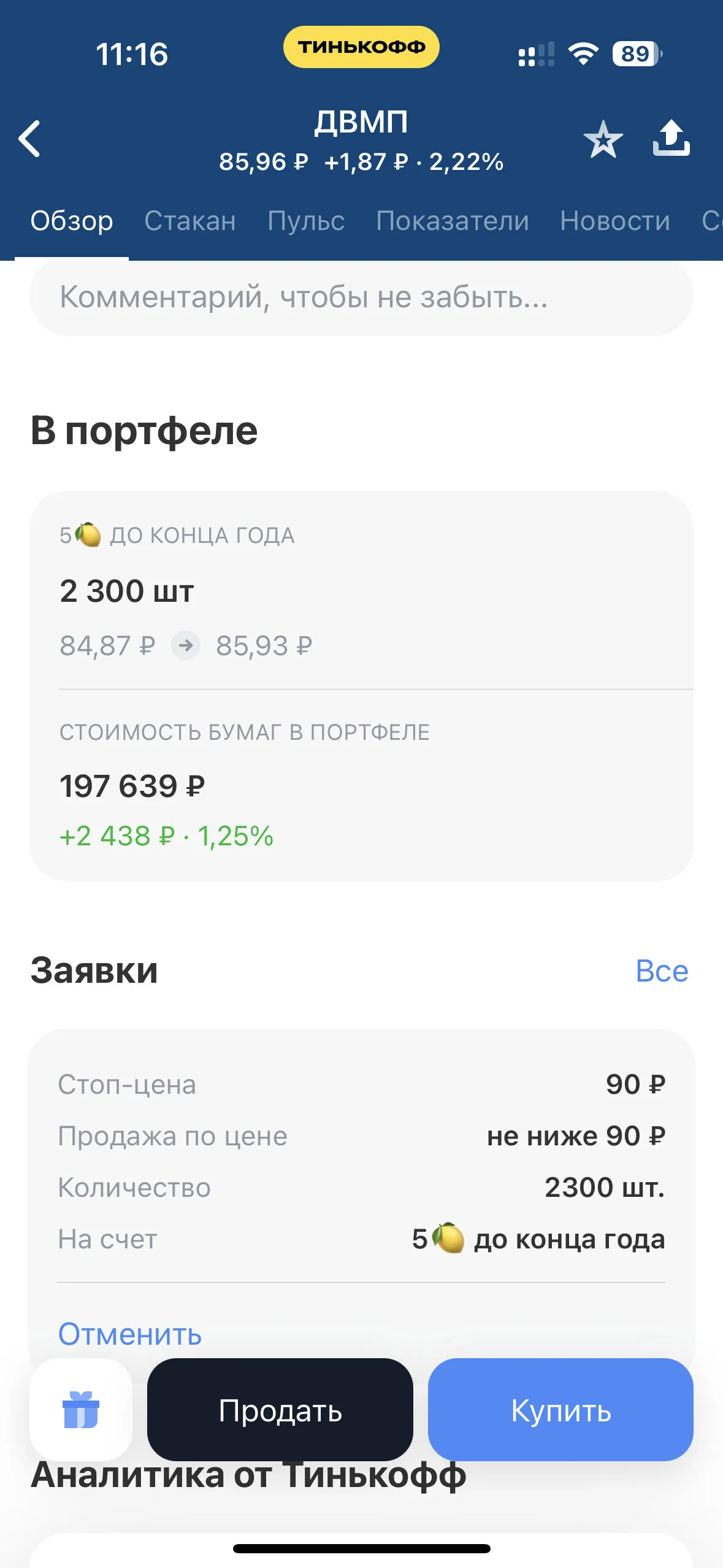723x1568 pixels.
Task: Tap the comment field to add a note
Action: [361, 298]
